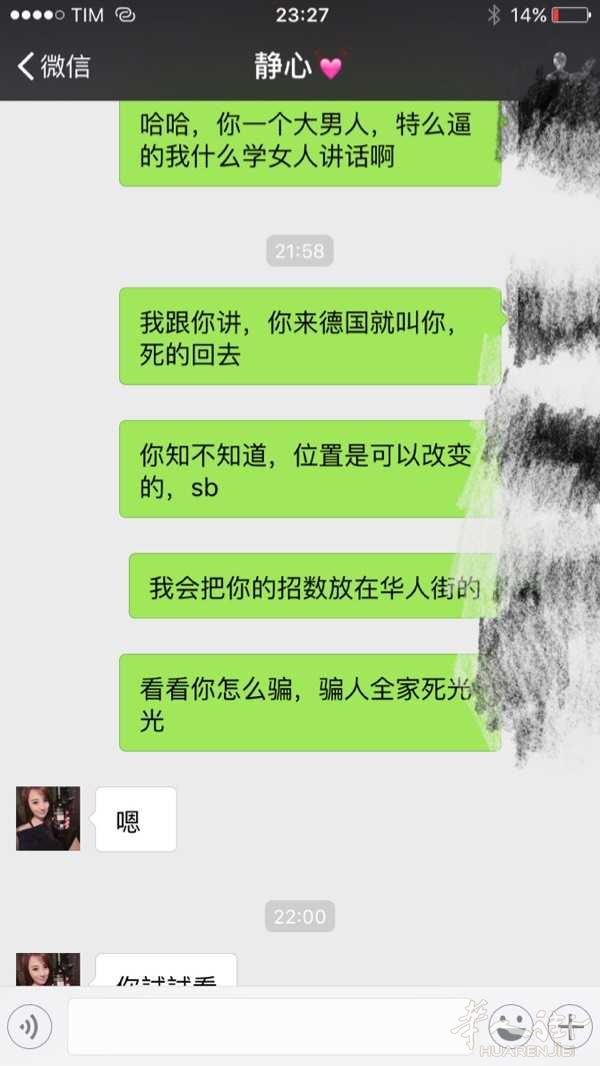600x1066 pixels.
Task: Open the plus attachment menu
Action: (x=571, y=1025)
